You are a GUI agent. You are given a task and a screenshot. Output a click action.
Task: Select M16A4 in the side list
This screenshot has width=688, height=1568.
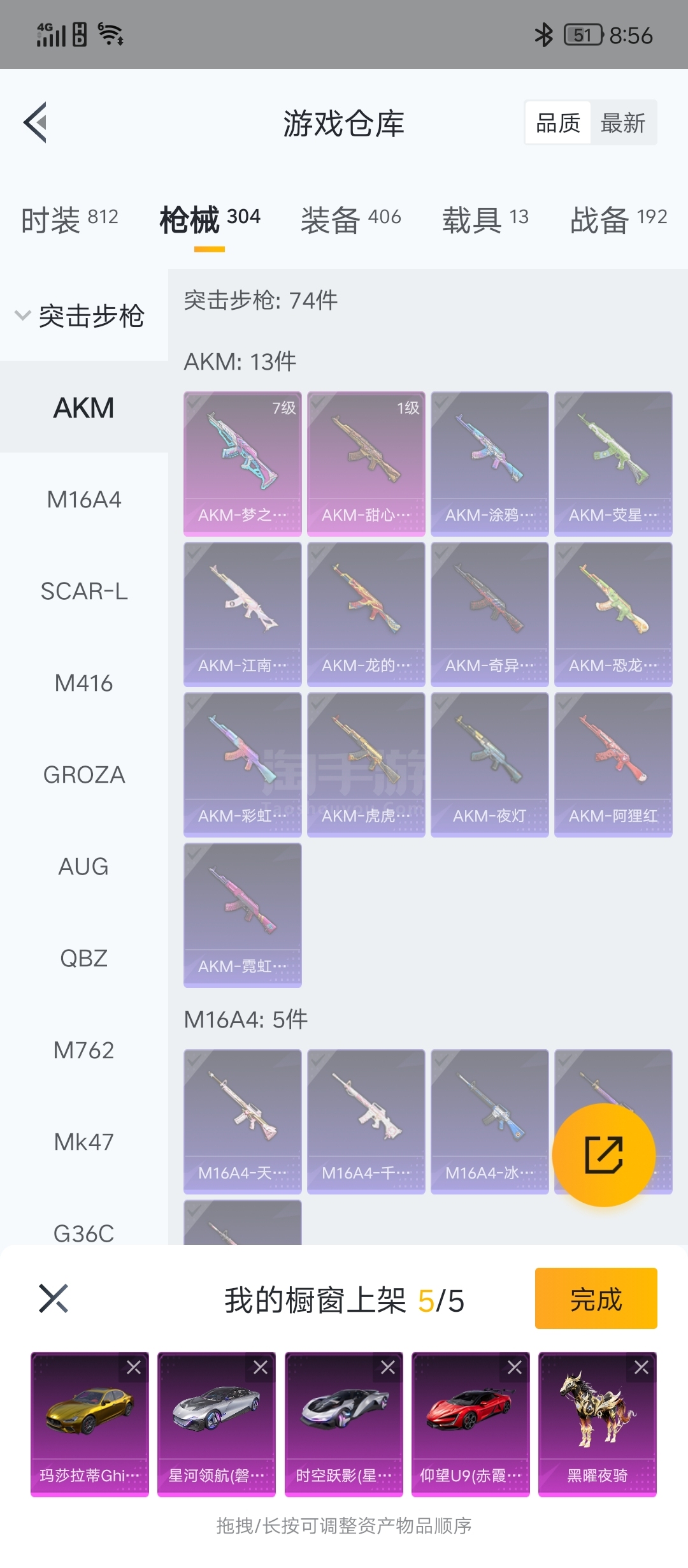click(x=83, y=500)
